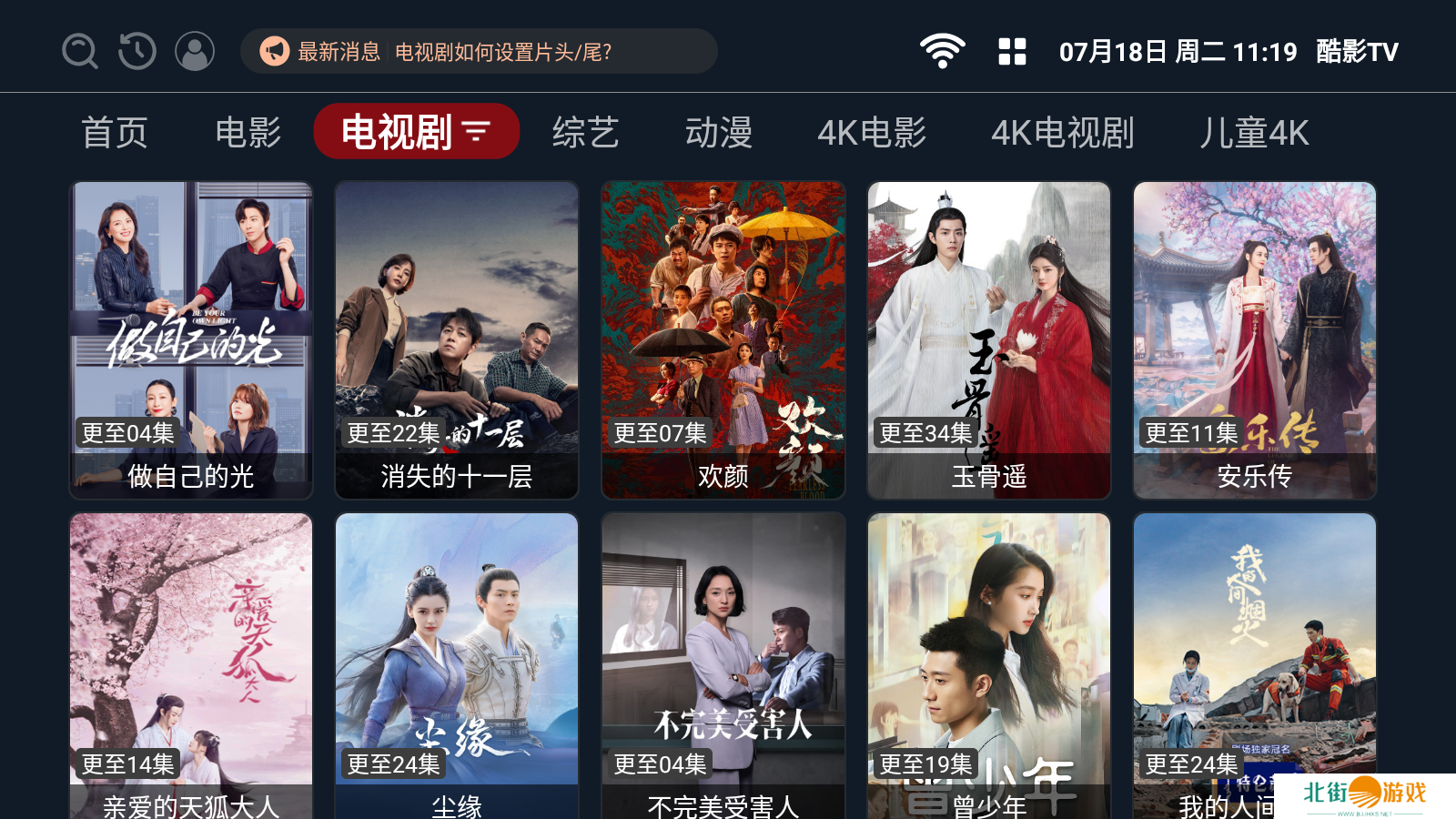Select the 儿童4K tab

click(1254, 133)
